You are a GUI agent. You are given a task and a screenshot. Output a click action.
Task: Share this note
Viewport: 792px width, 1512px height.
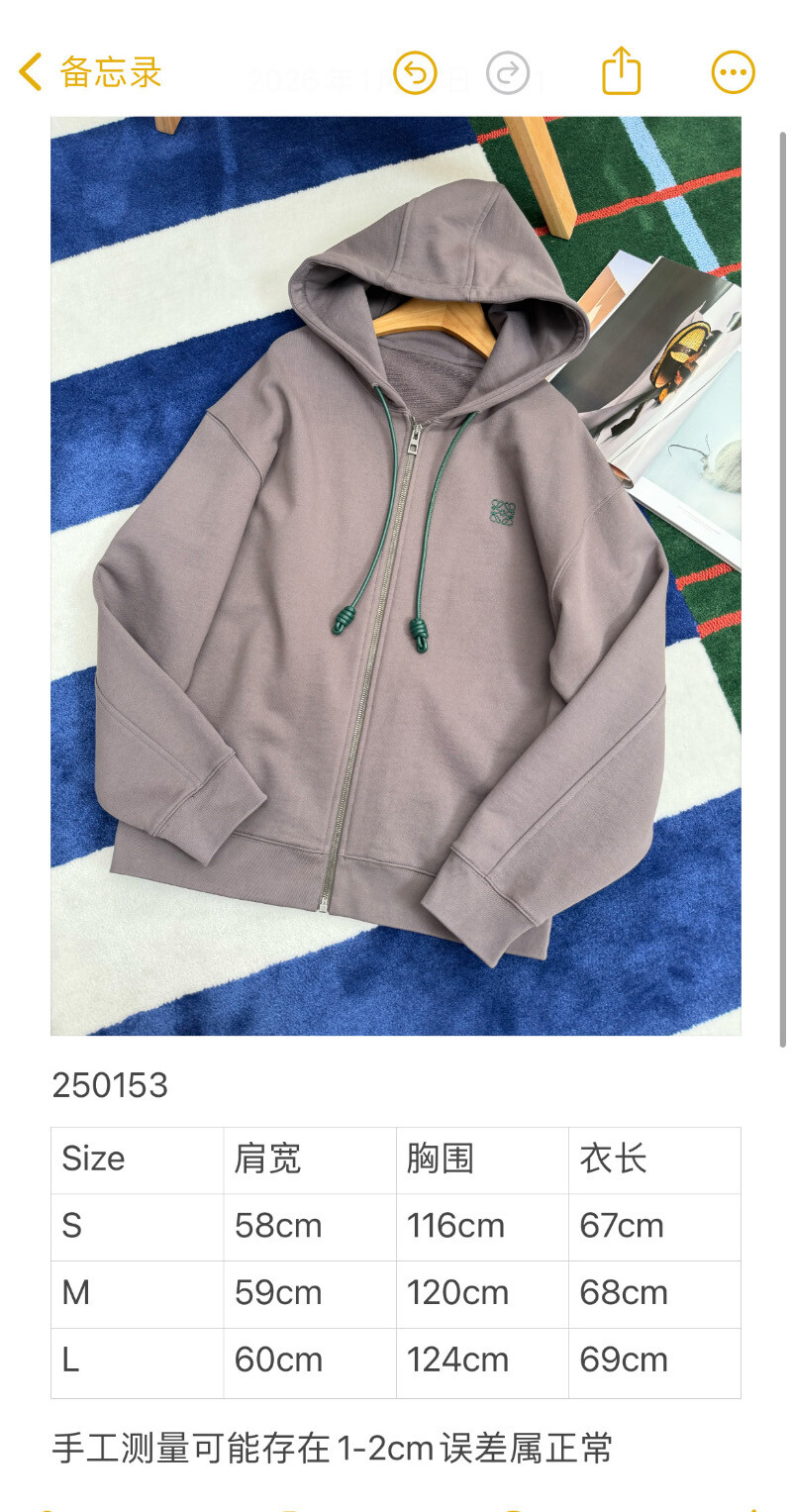coord(622,71)
